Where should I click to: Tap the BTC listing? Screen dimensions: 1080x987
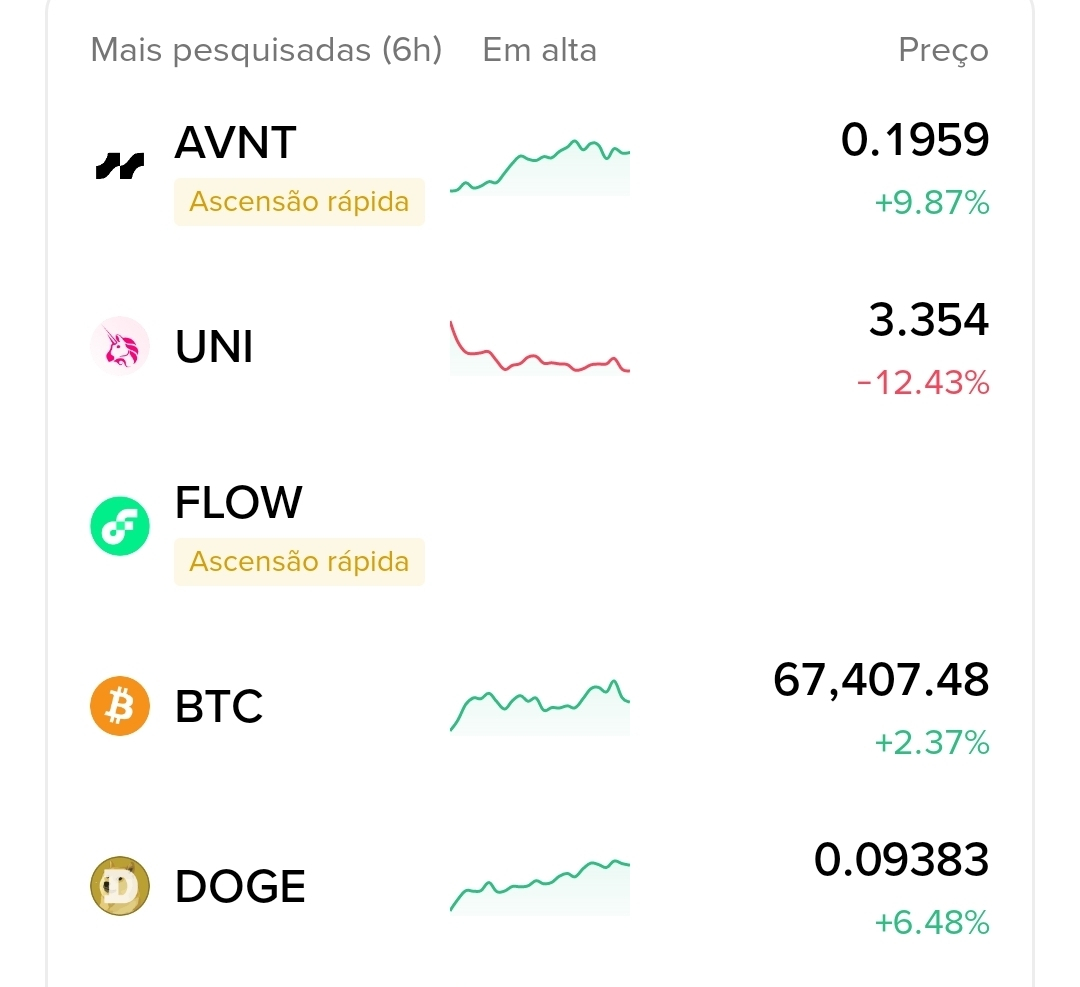pos(219,707)
